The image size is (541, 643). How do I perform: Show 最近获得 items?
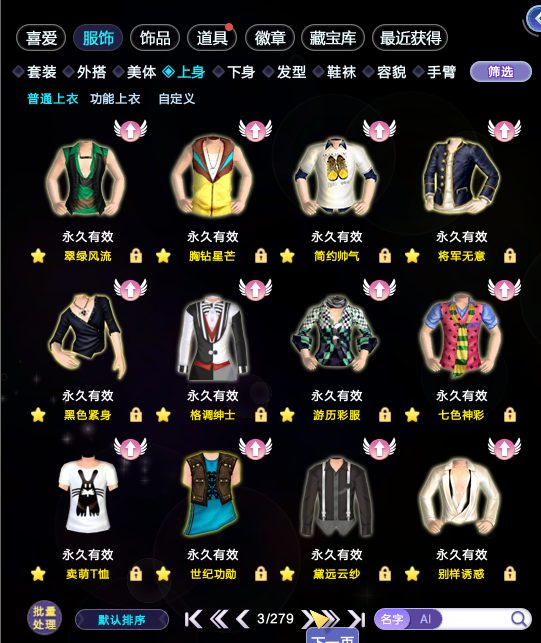click(410, 38)
